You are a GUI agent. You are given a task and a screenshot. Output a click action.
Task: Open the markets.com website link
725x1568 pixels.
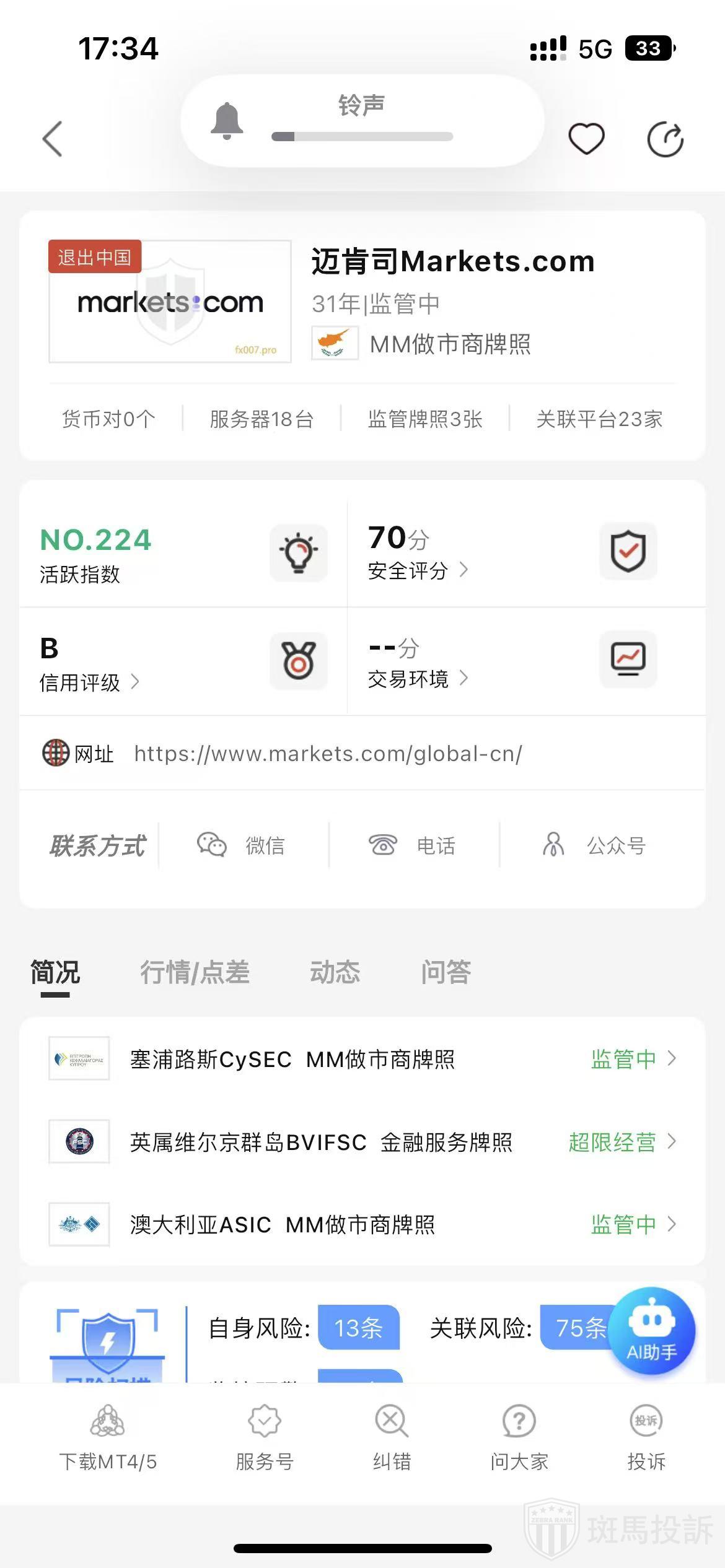coord(328,754)
